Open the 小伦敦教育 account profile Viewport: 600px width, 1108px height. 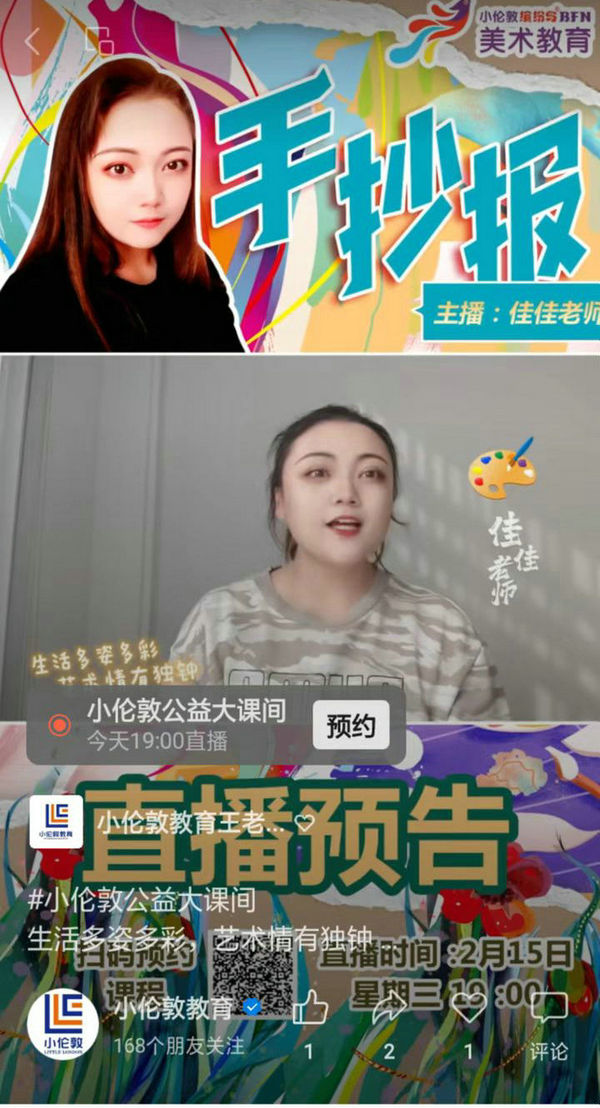pyautogui.click(x=172, y=1005)
